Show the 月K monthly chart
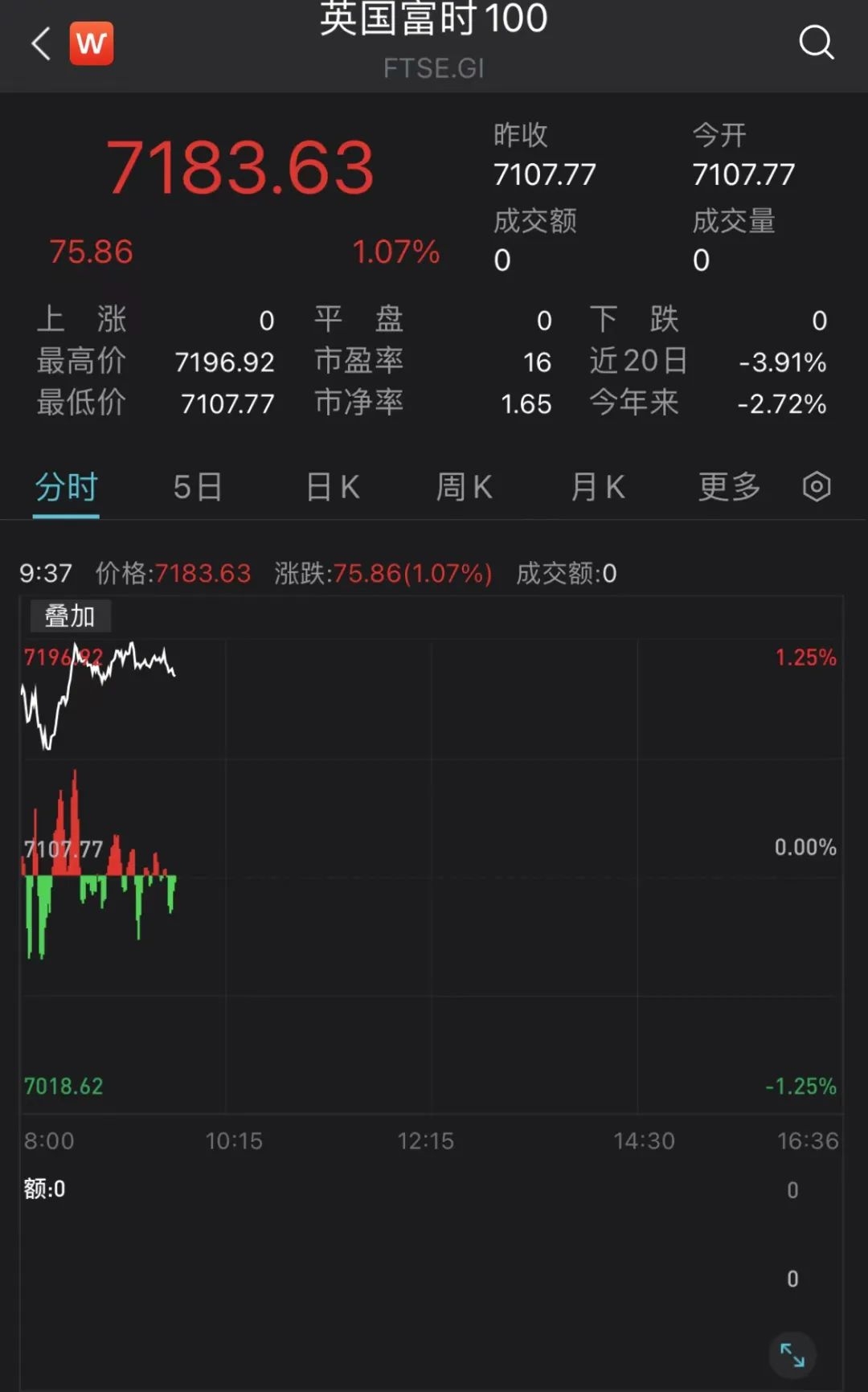The image size is (868, 1392). pyautogui.click(x=597, y=487)
